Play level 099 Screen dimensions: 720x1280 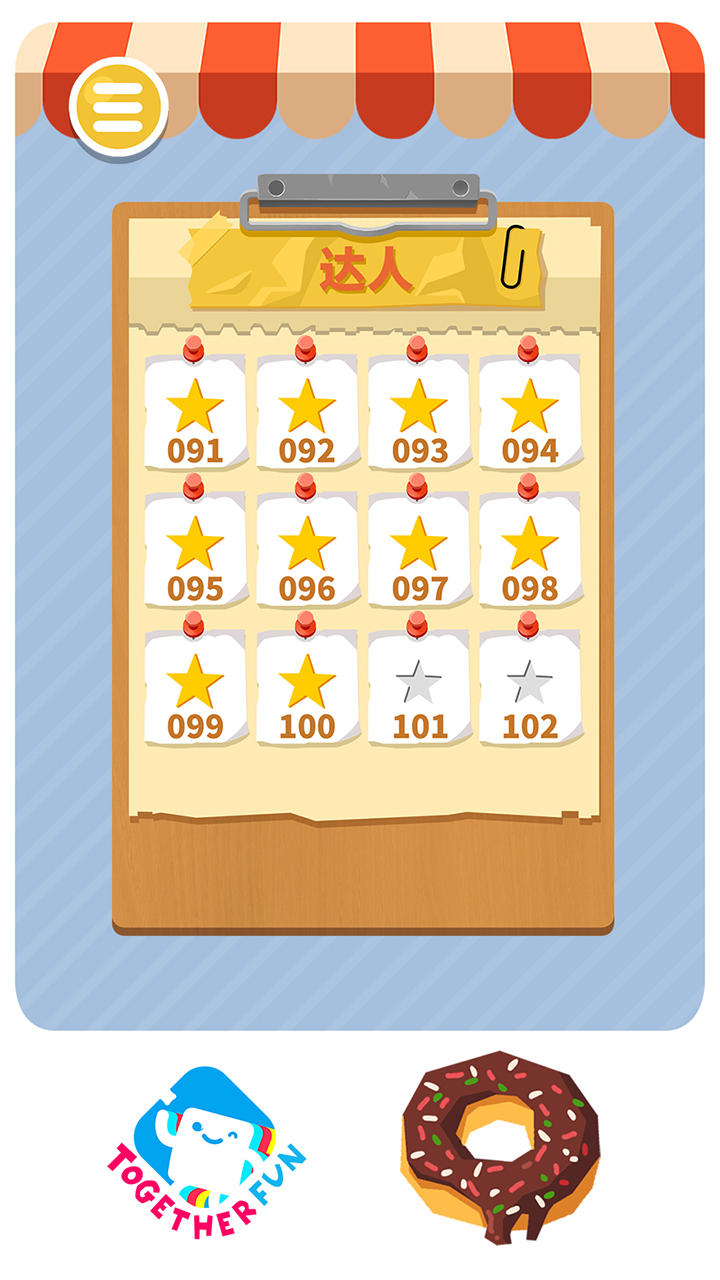196,690
